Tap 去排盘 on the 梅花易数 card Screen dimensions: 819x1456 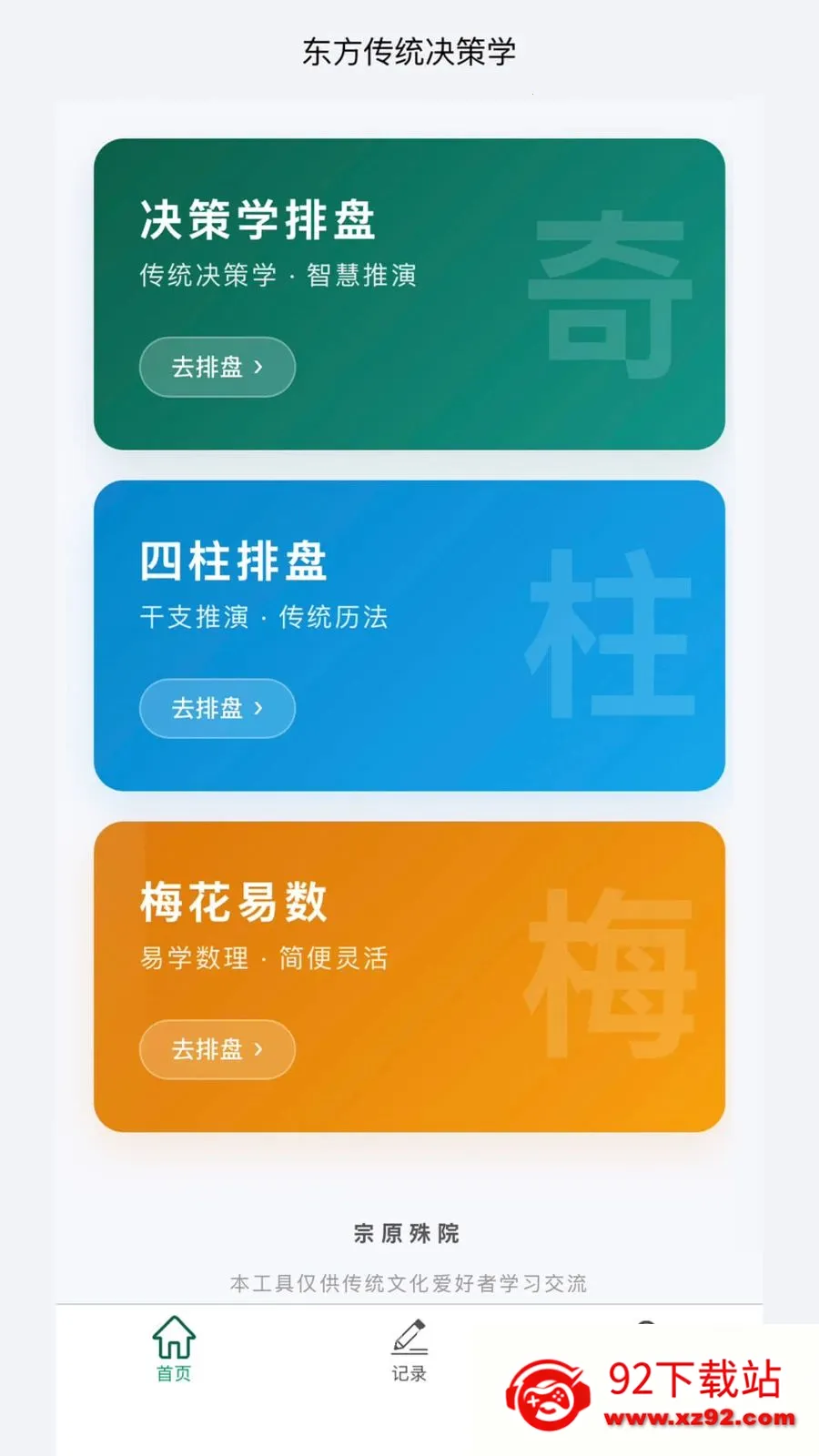click(217, 1049)
